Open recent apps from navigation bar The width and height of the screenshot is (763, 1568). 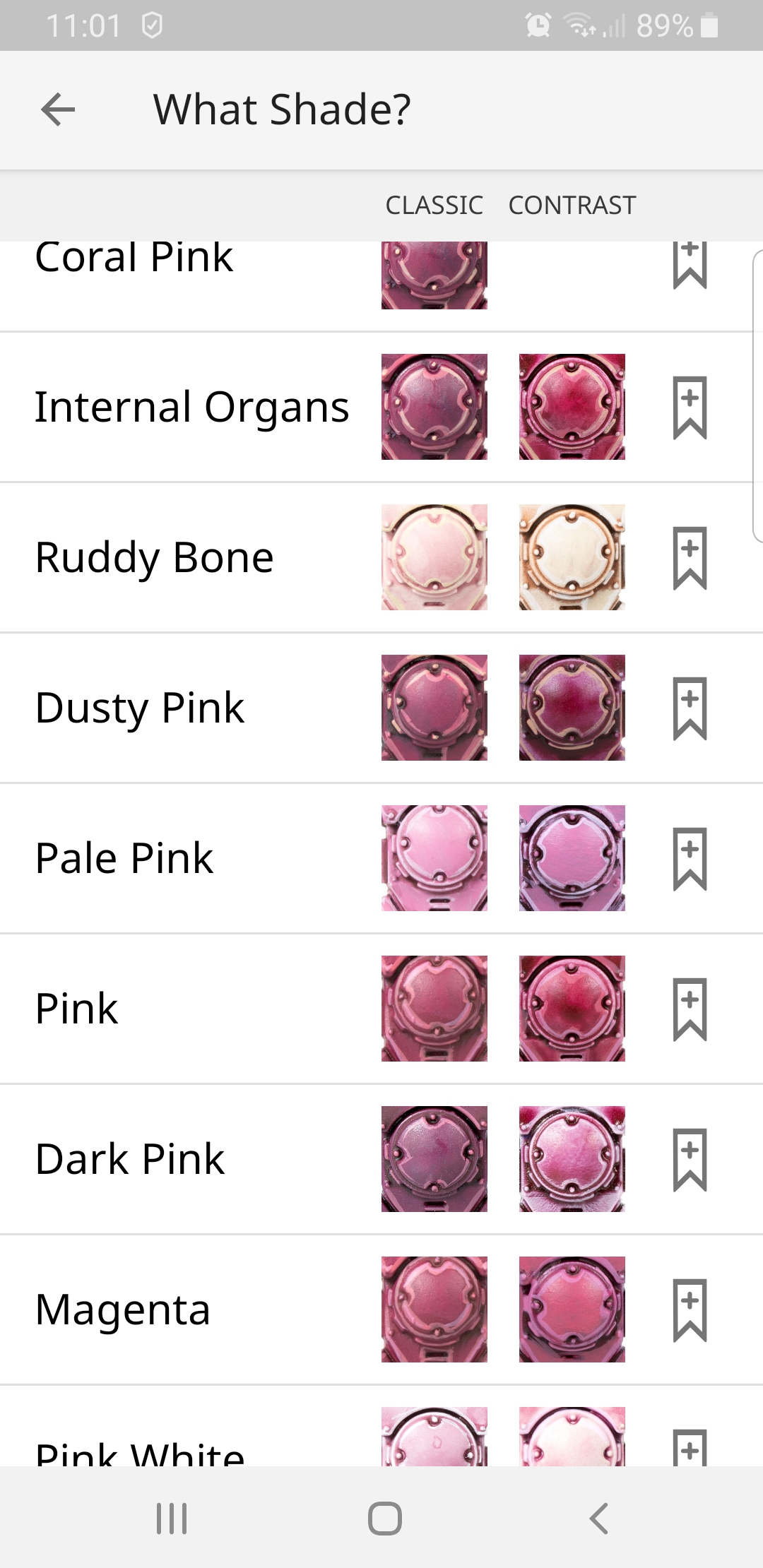pos(172,1518)
